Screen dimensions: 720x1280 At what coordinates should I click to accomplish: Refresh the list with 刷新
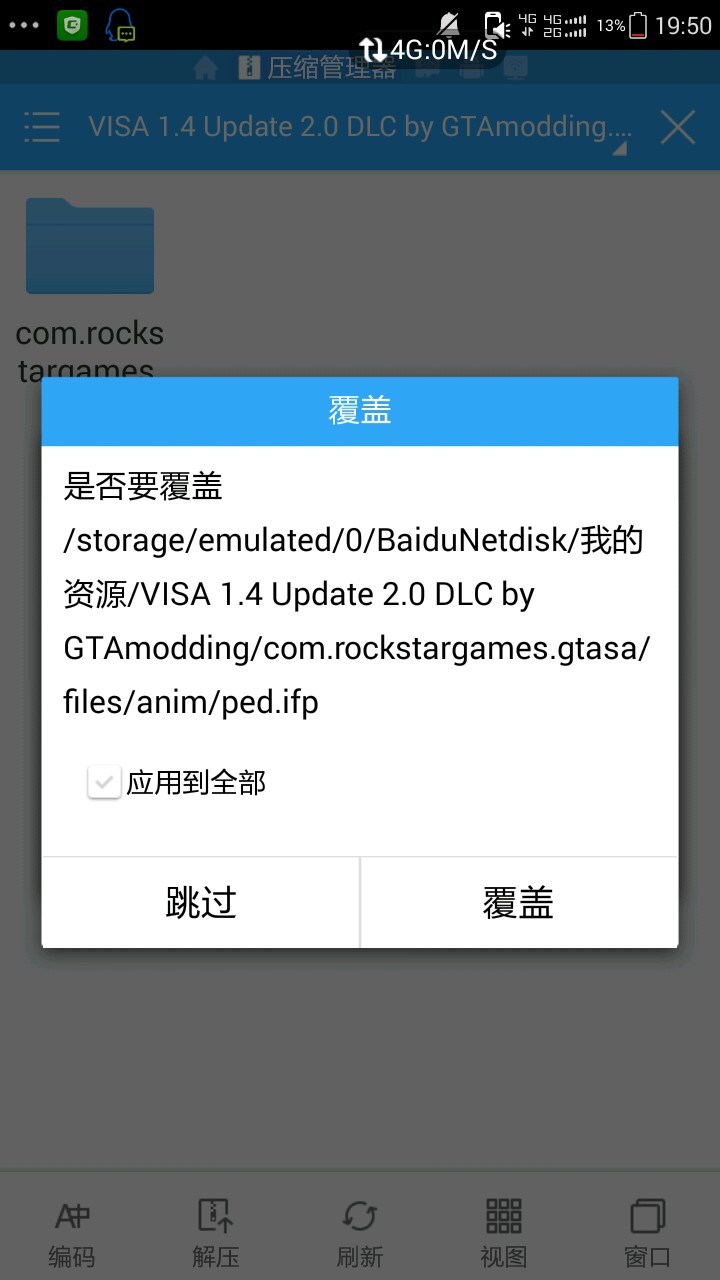(x=360, y=1232)
